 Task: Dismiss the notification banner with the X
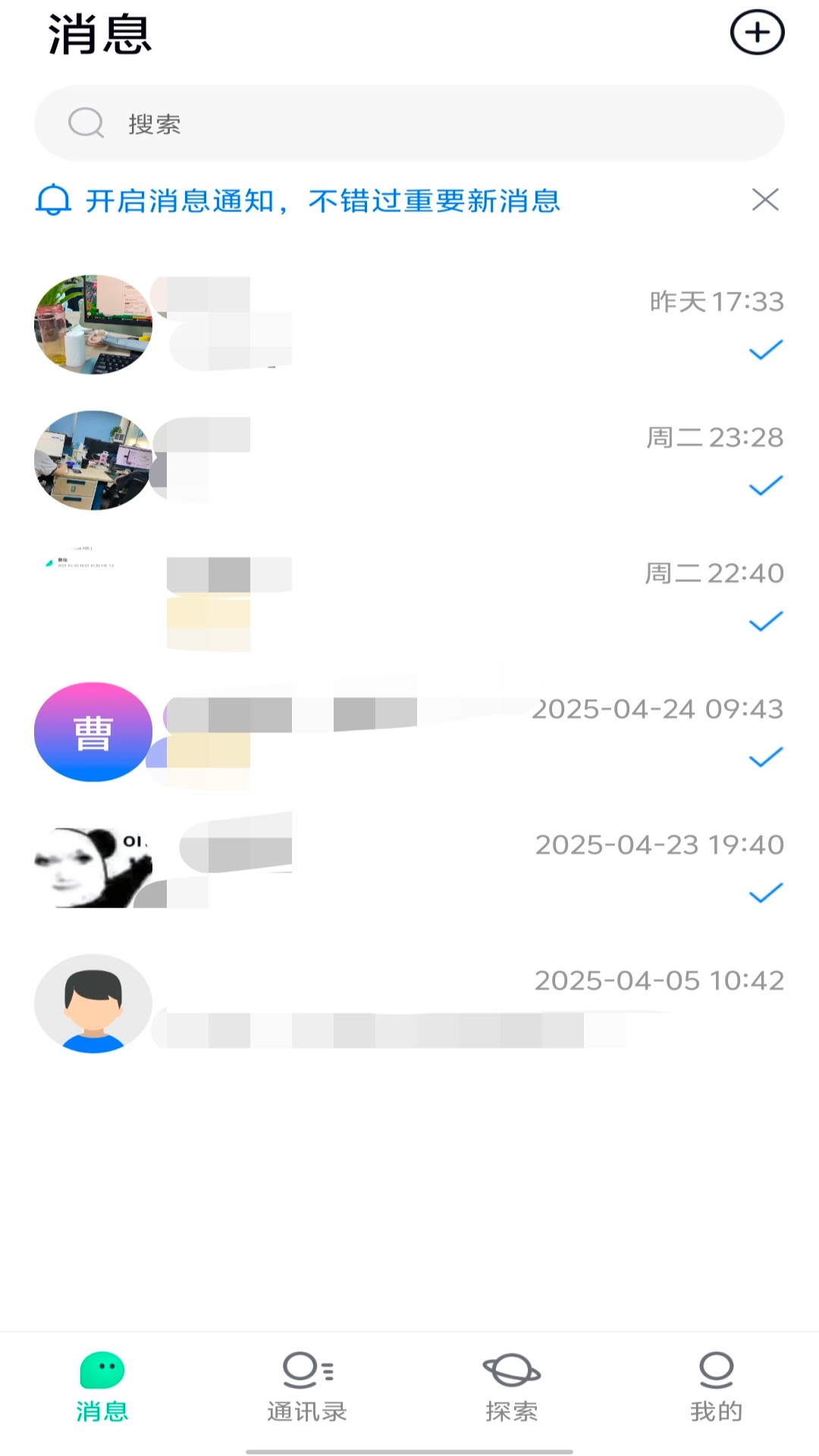click(x=765, y=199)
